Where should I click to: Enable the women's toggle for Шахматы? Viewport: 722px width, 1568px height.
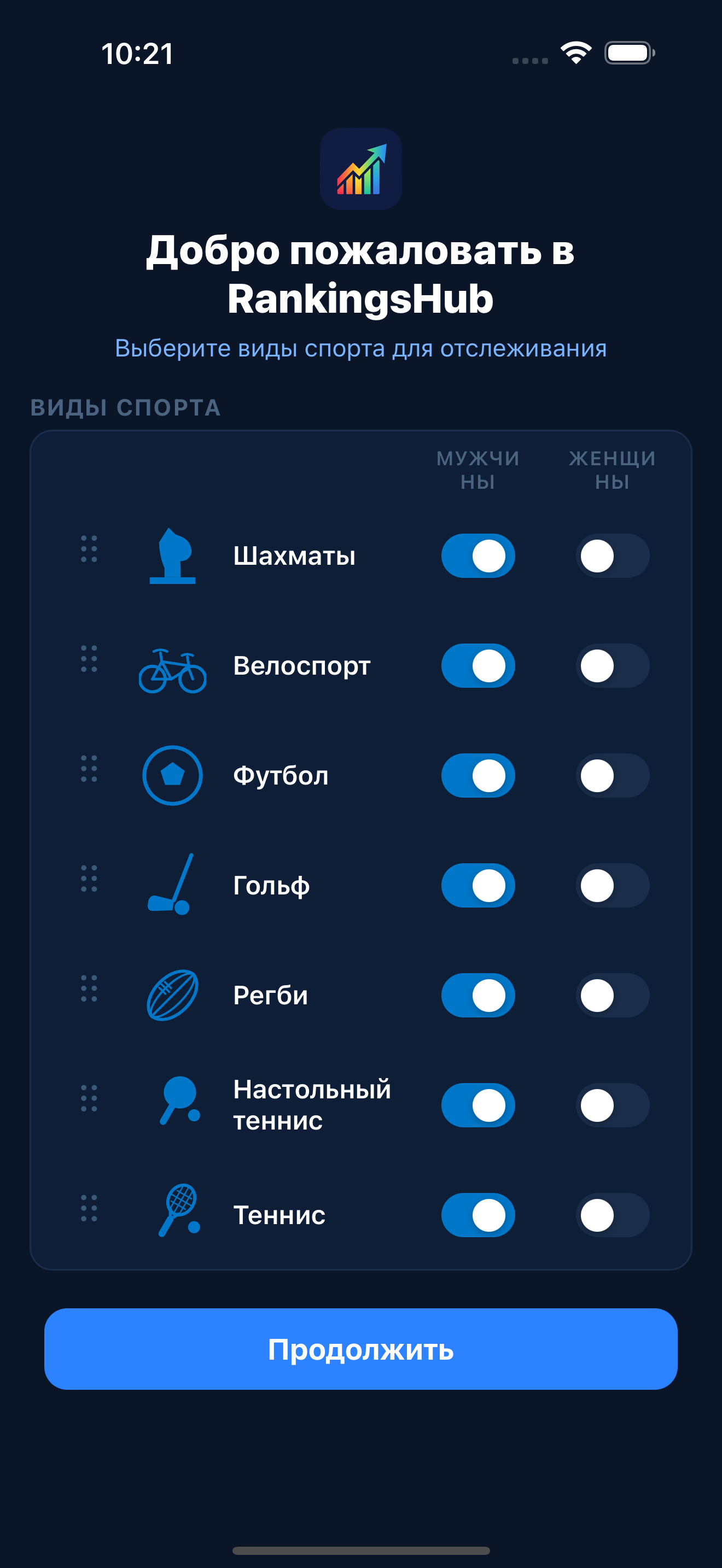(613, 555)
